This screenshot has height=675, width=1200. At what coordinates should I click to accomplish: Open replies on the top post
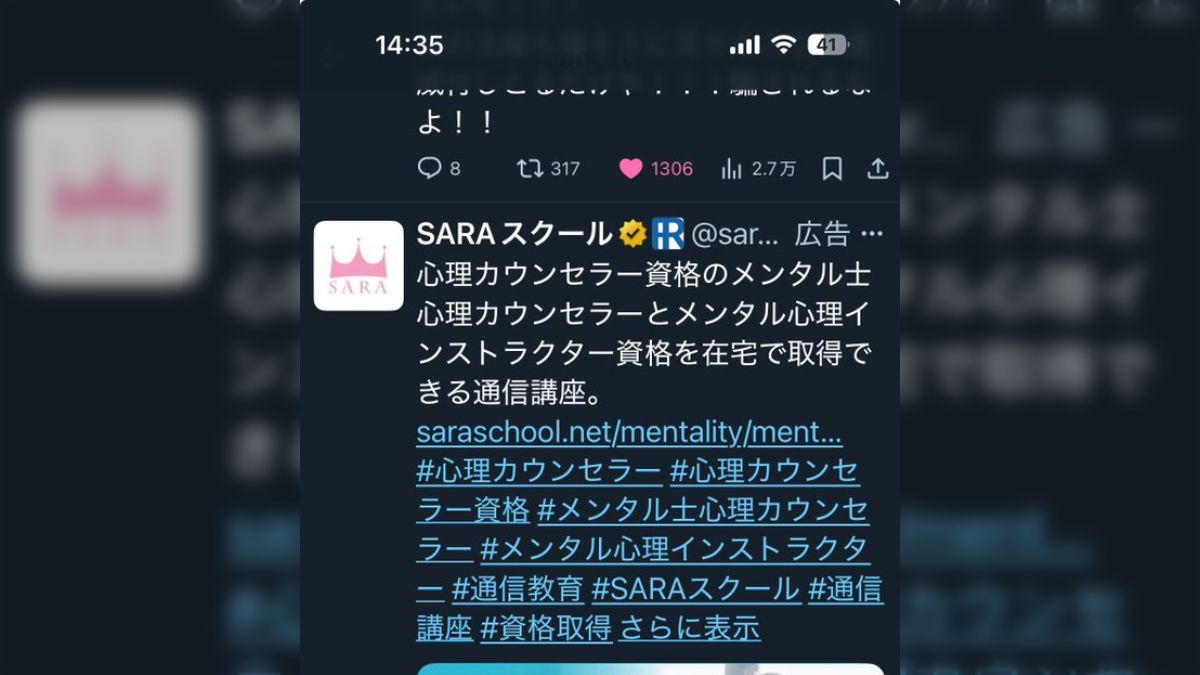pos(438,169)
